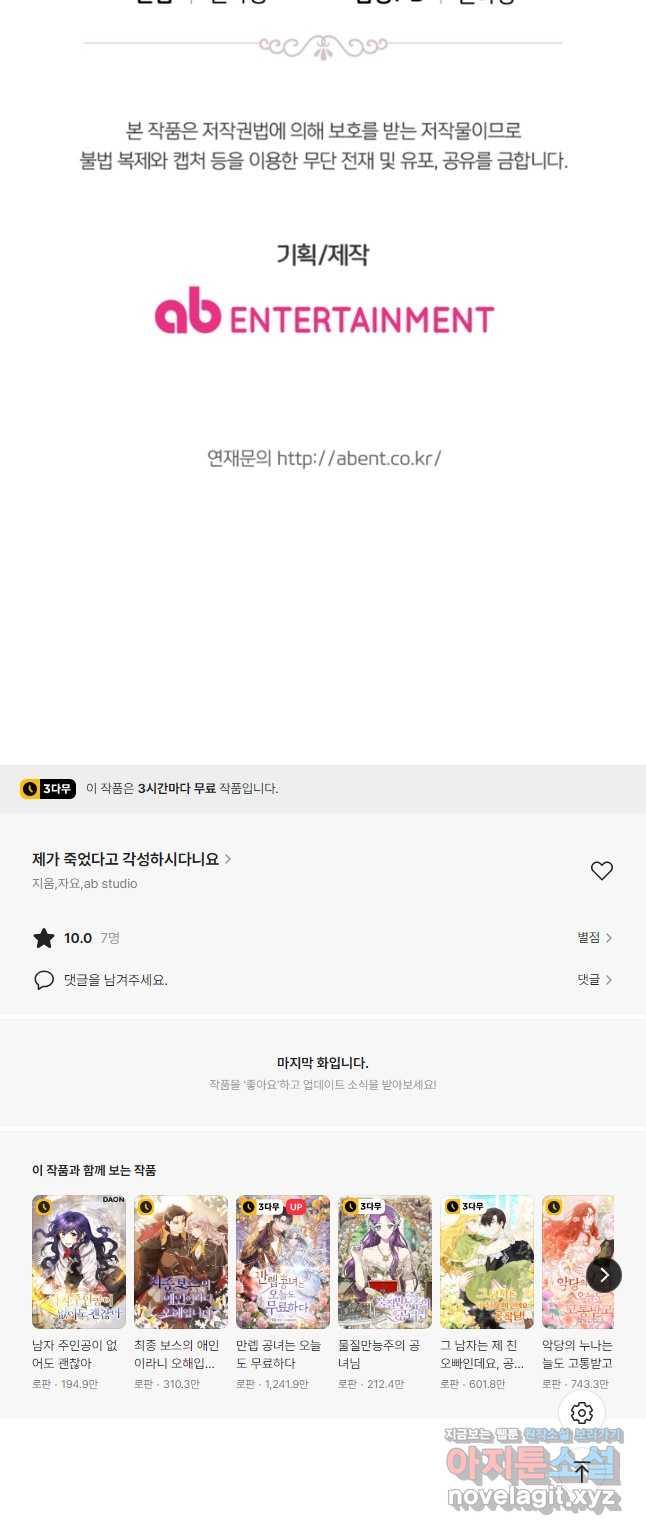Open viewer settings gear
646x1535 pixels.
coord(582,1413)
